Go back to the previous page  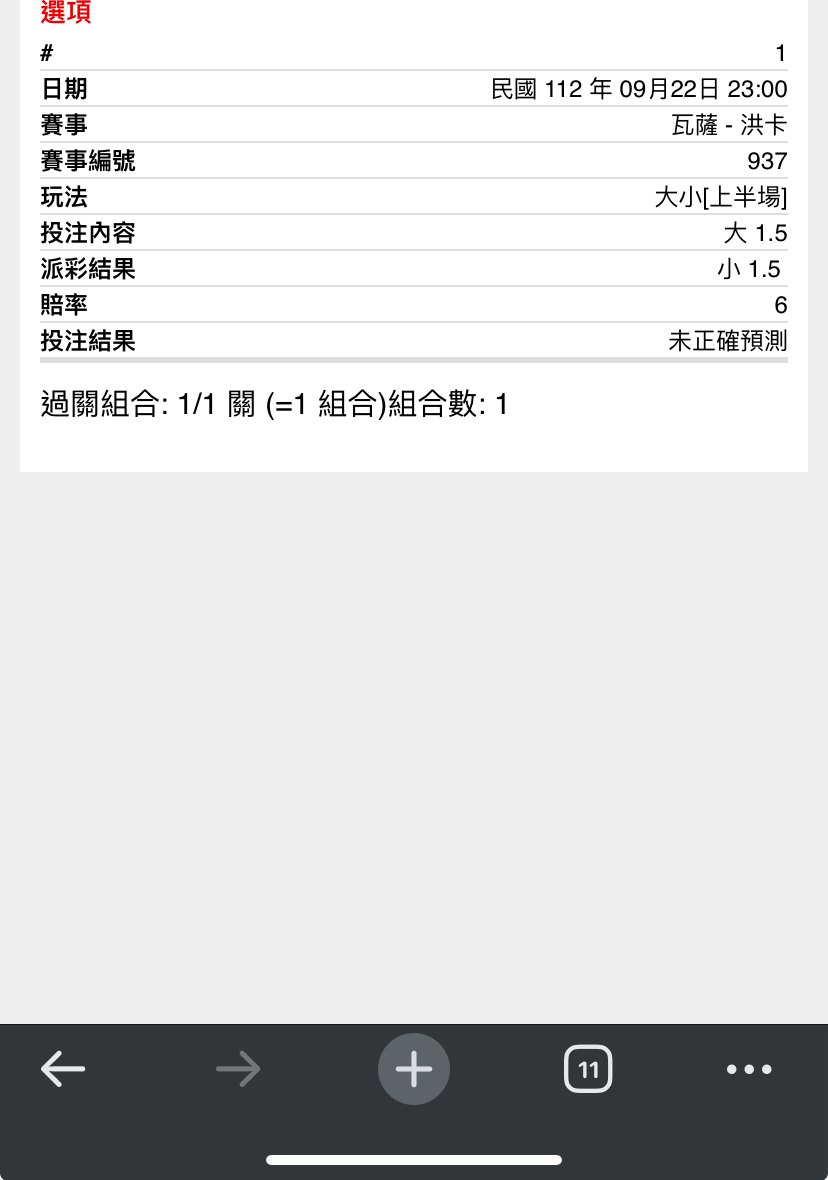tap(63, 1069)
